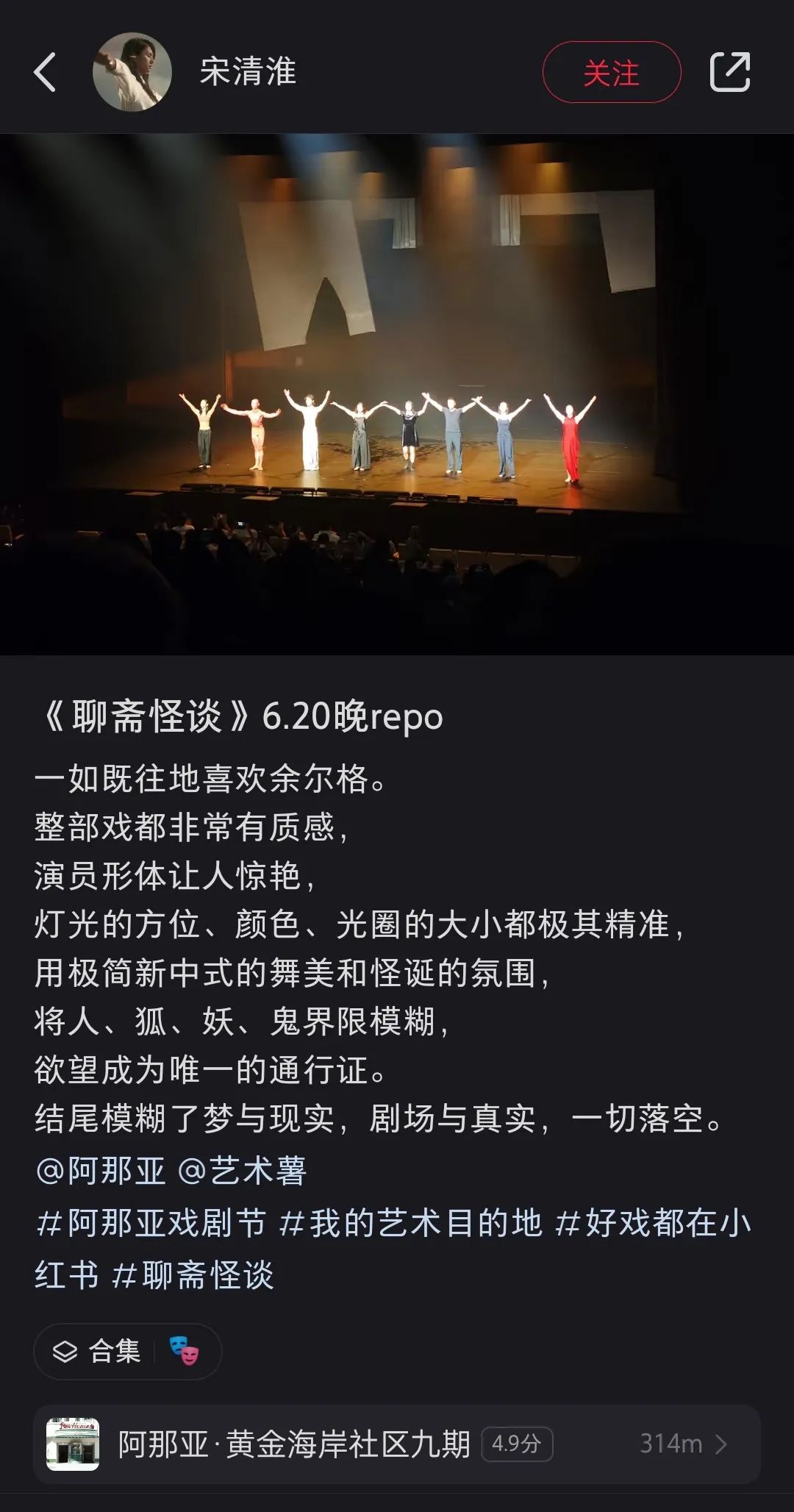Open the @艺术薯 mention

(242, 1171)
